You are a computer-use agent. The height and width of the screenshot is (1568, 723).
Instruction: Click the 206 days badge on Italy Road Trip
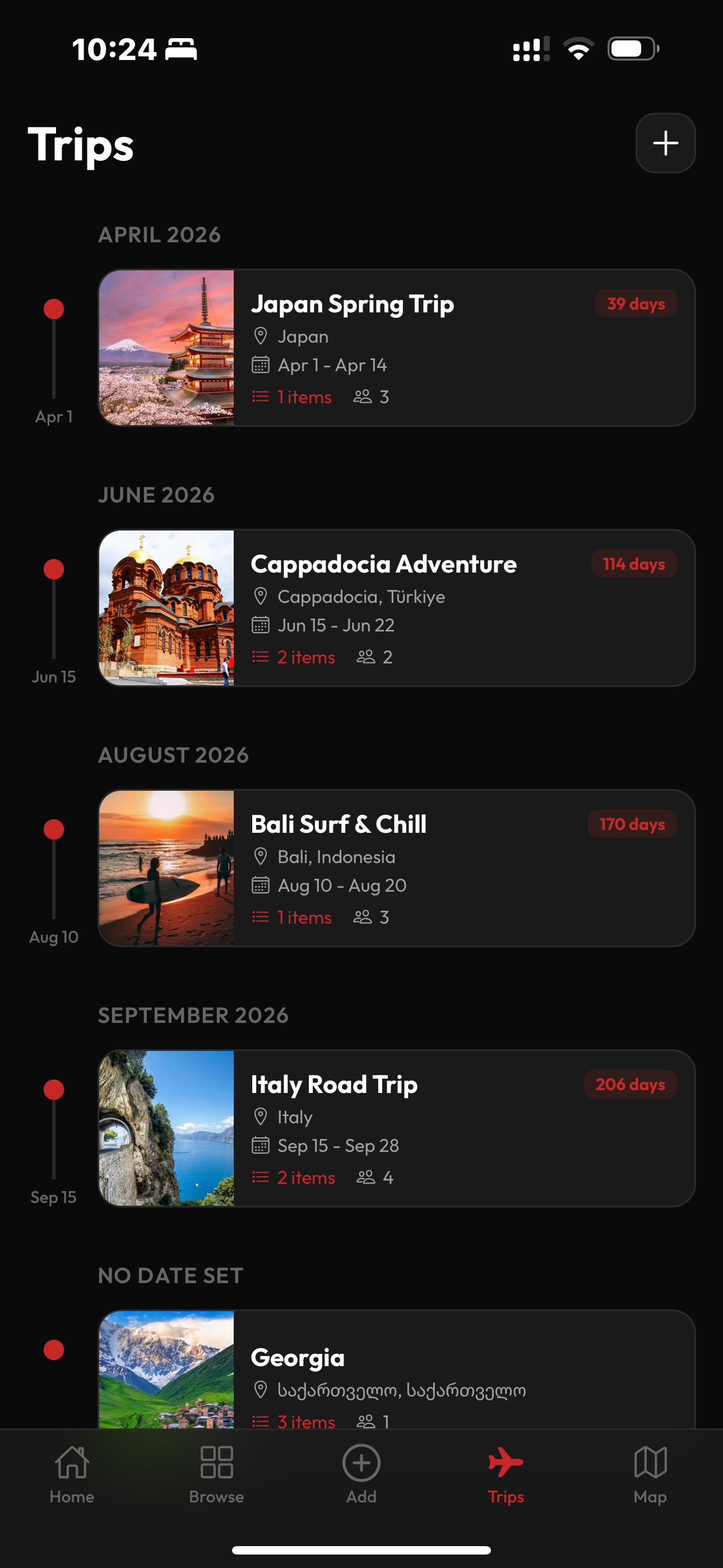point(631,1084)
